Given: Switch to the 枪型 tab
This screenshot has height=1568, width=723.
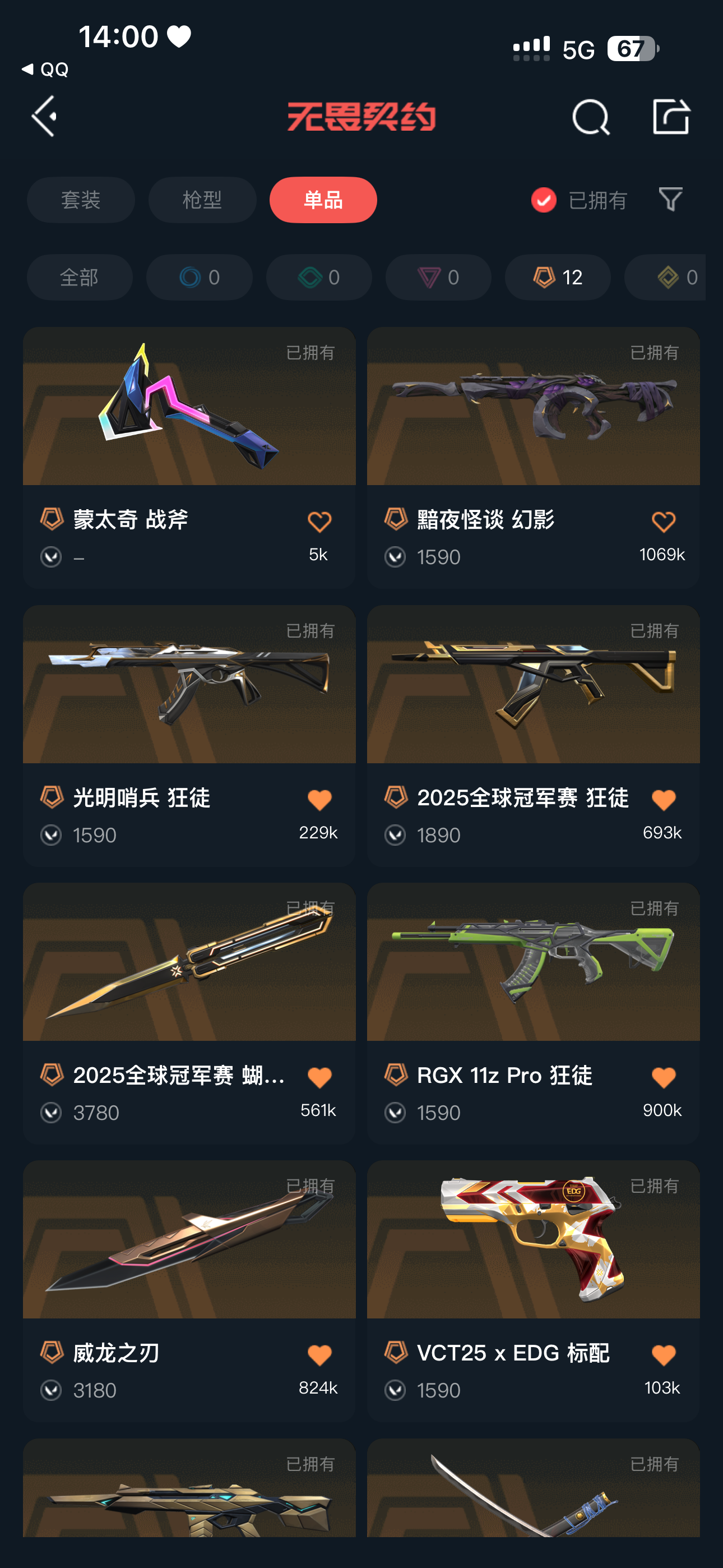Looking at the screenshot, I should tap(202, 200).
